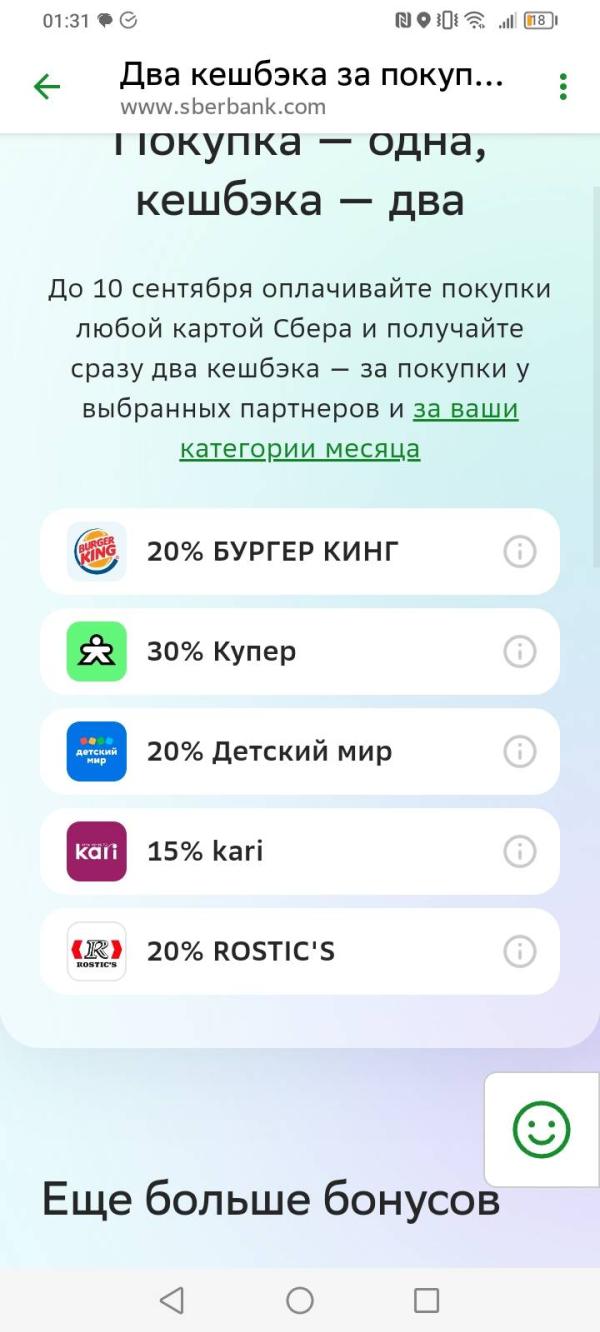600x1332 pixels.
Task: Open the 20% БУРГЕР КИНГ offer
Action: (x=273, y=551)
